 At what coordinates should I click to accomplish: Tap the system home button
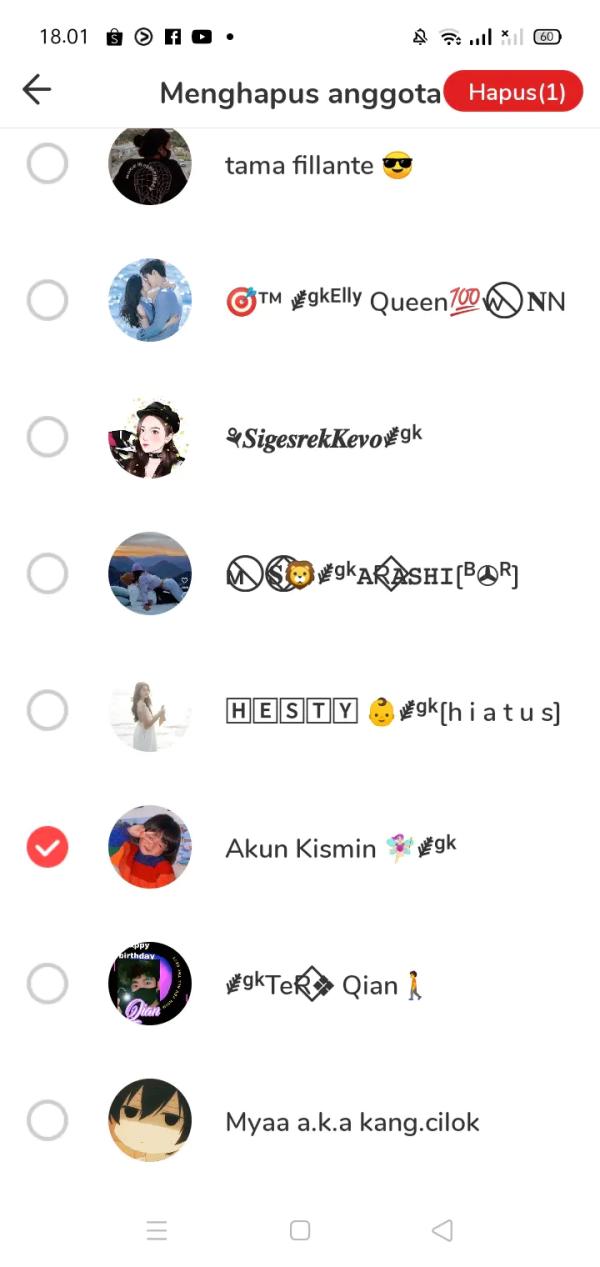tap(300, 1230)
